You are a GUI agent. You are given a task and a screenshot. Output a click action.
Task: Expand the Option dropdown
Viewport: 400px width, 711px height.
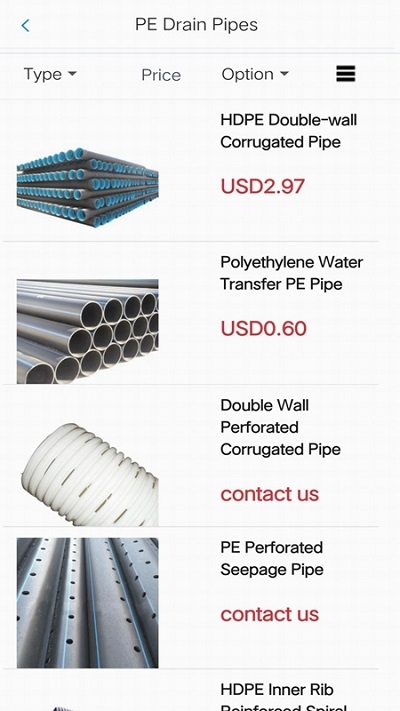pos(255,74)
